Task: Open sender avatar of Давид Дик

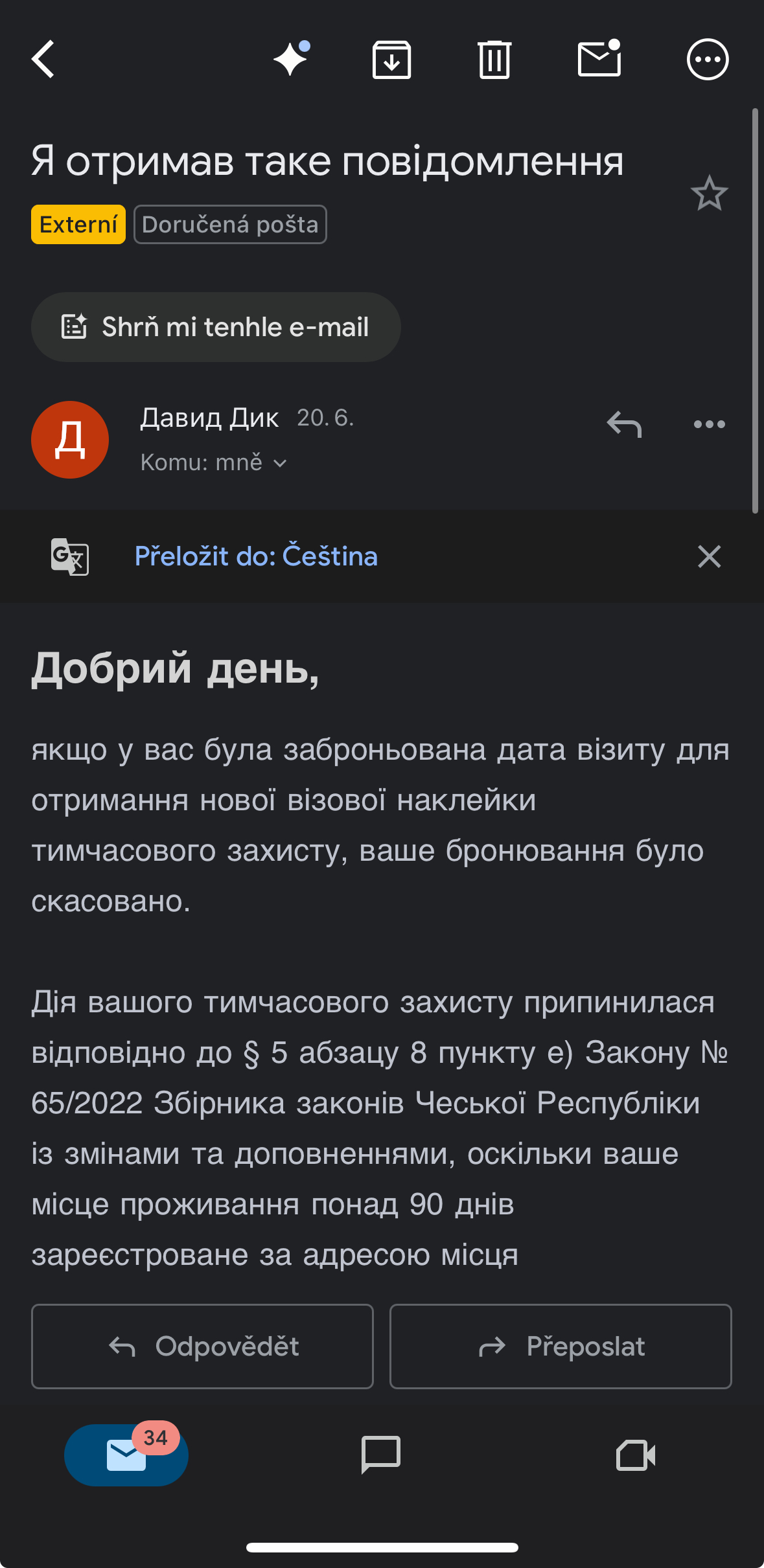Action: [x=70, y=440]
